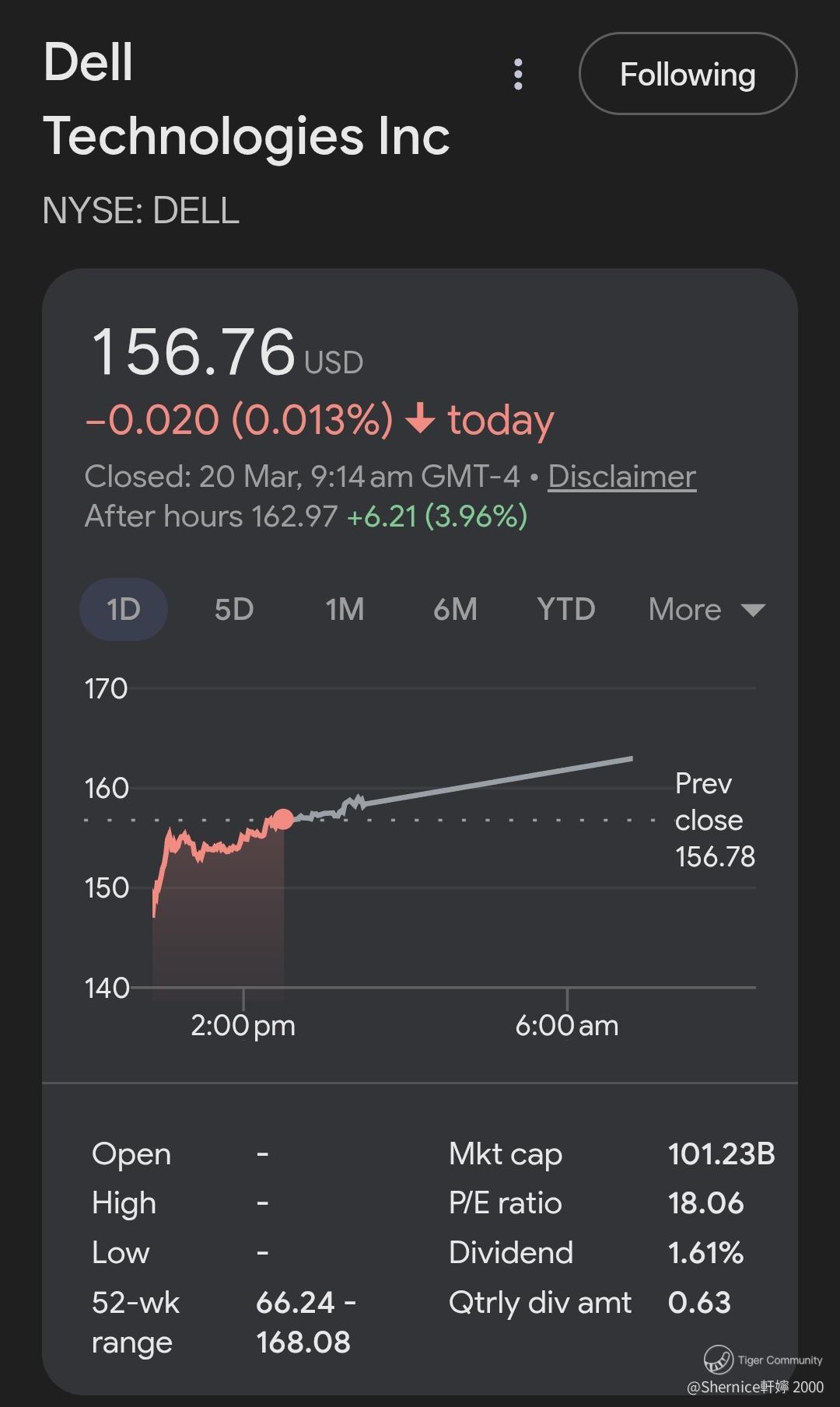Switch chart to 5D range
Screen dimensions: 840x1407
point(234,609)
